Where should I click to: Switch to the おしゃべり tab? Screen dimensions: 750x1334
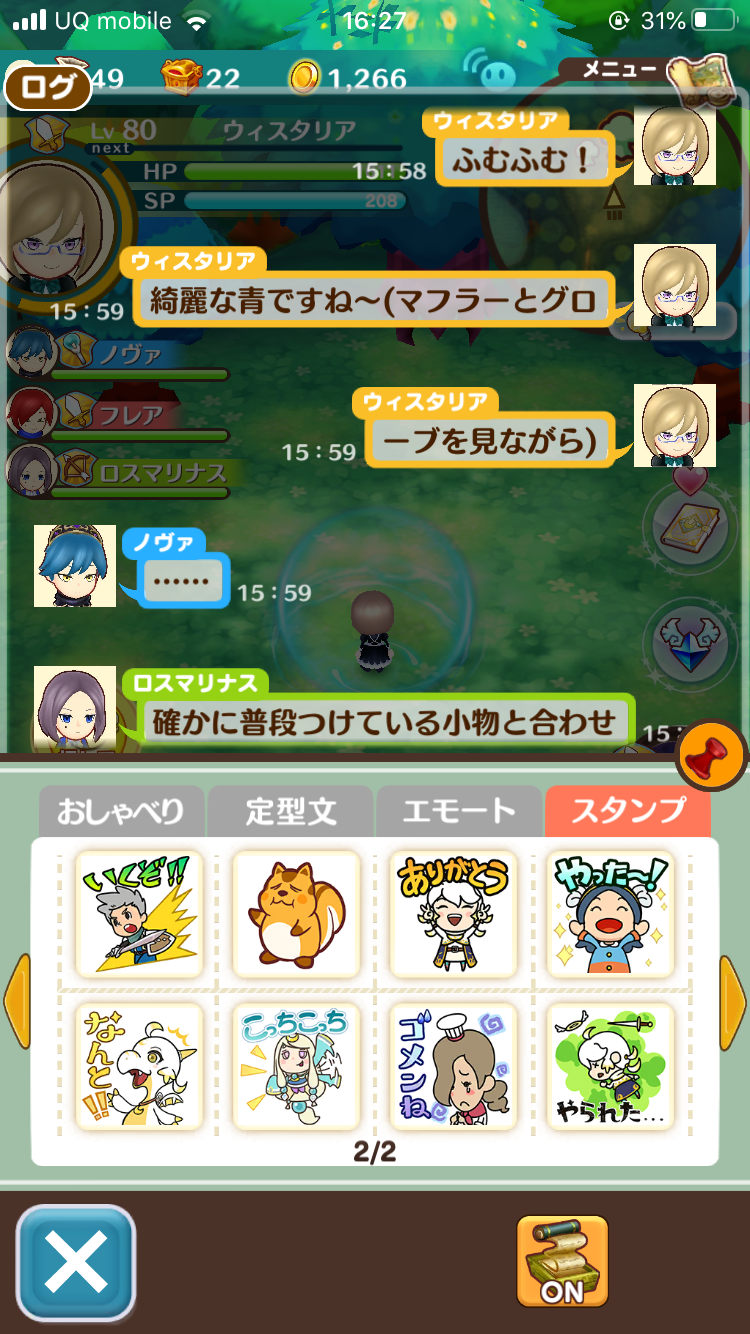121,811
